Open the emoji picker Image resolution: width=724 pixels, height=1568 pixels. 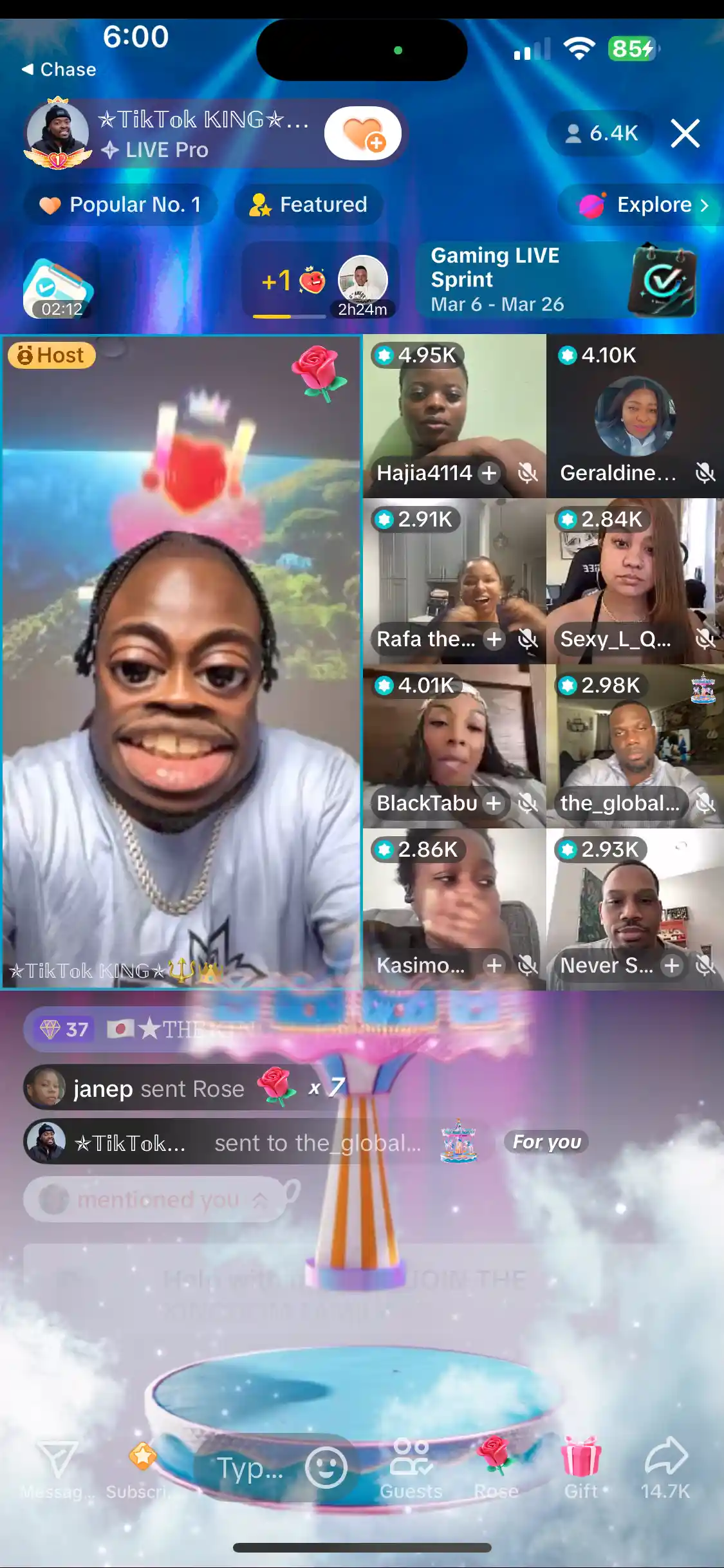(x=326, y=1468)
